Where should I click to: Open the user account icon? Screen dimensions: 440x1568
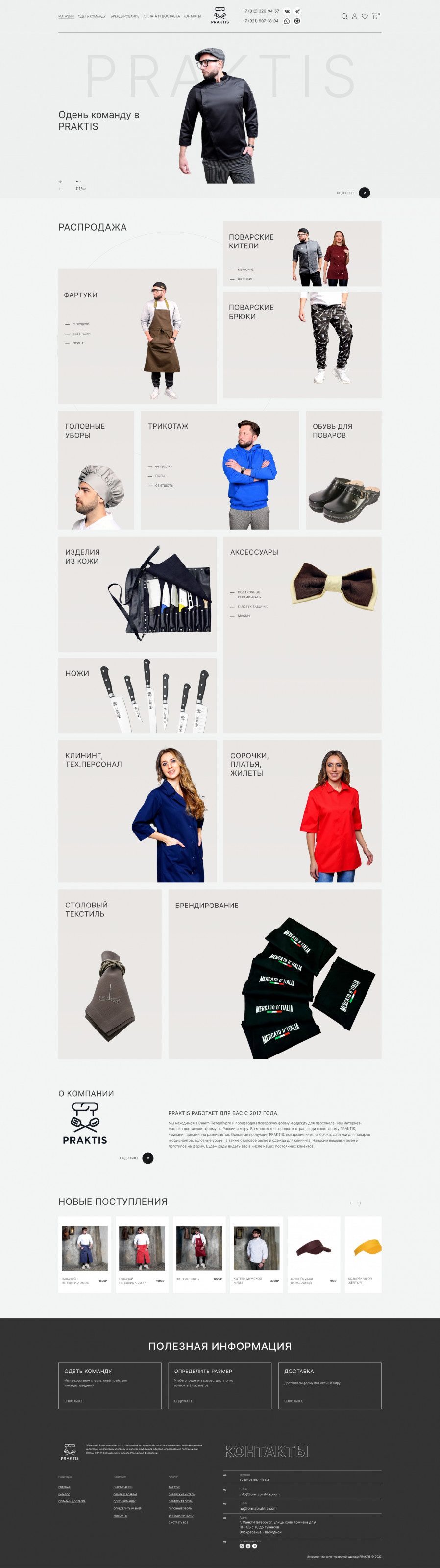355,17
